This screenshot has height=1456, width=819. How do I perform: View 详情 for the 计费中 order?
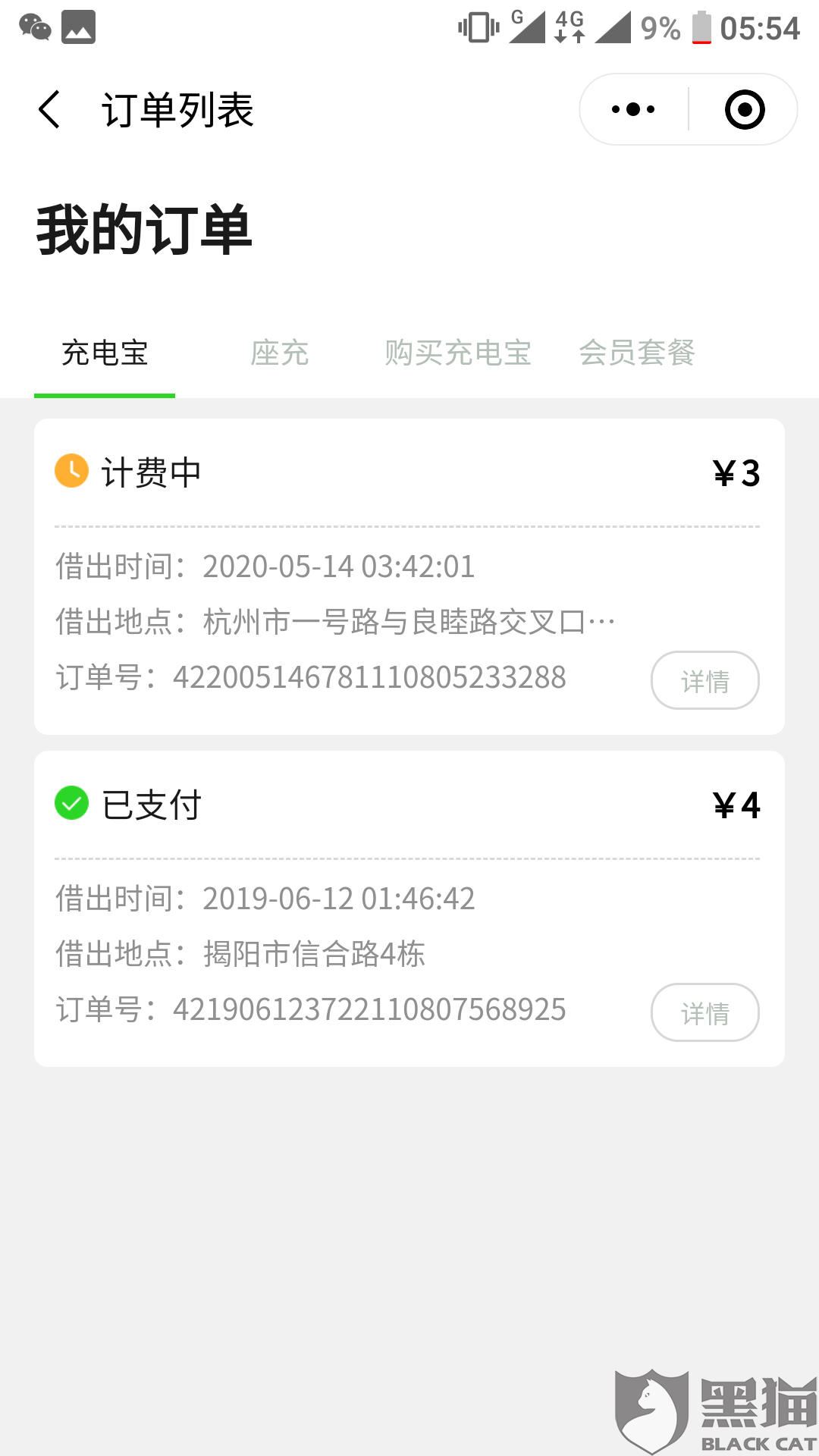point(704,680)
